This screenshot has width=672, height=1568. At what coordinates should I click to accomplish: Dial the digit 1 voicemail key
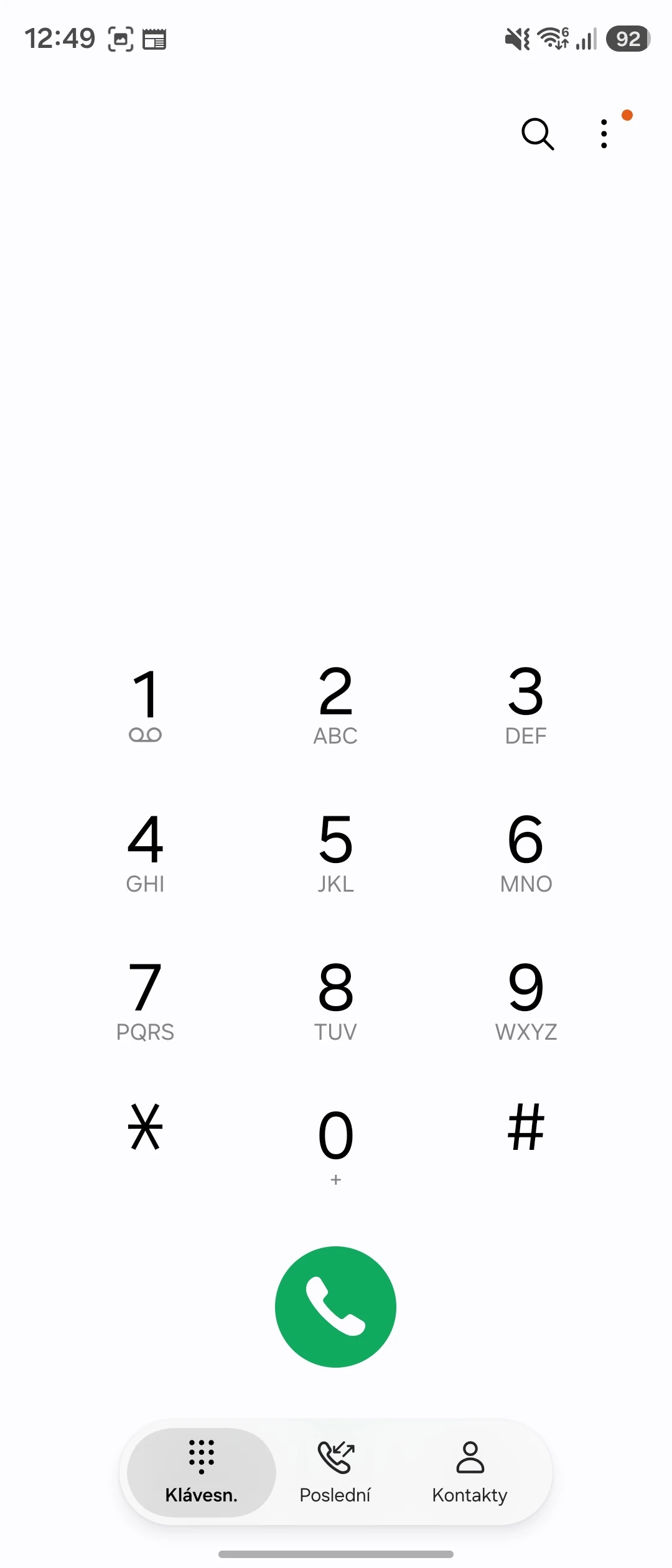(146, 705)
